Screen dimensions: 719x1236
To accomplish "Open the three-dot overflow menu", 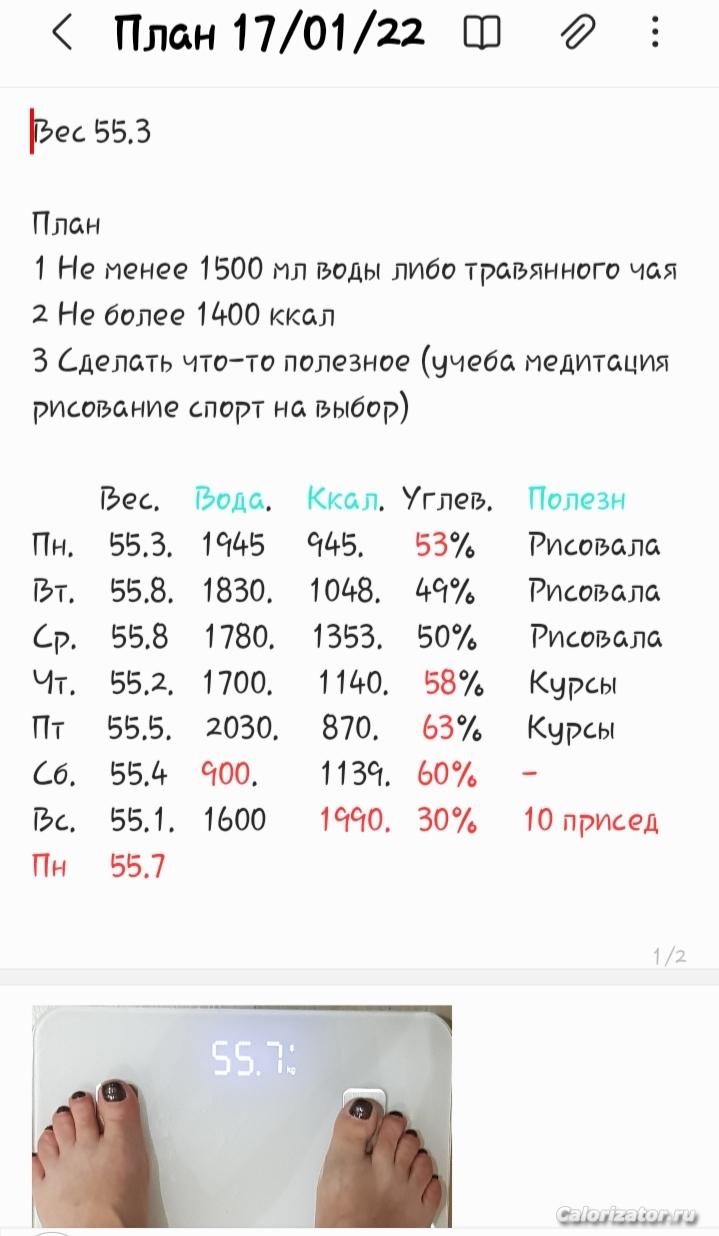I will click(x=655, y=35).
